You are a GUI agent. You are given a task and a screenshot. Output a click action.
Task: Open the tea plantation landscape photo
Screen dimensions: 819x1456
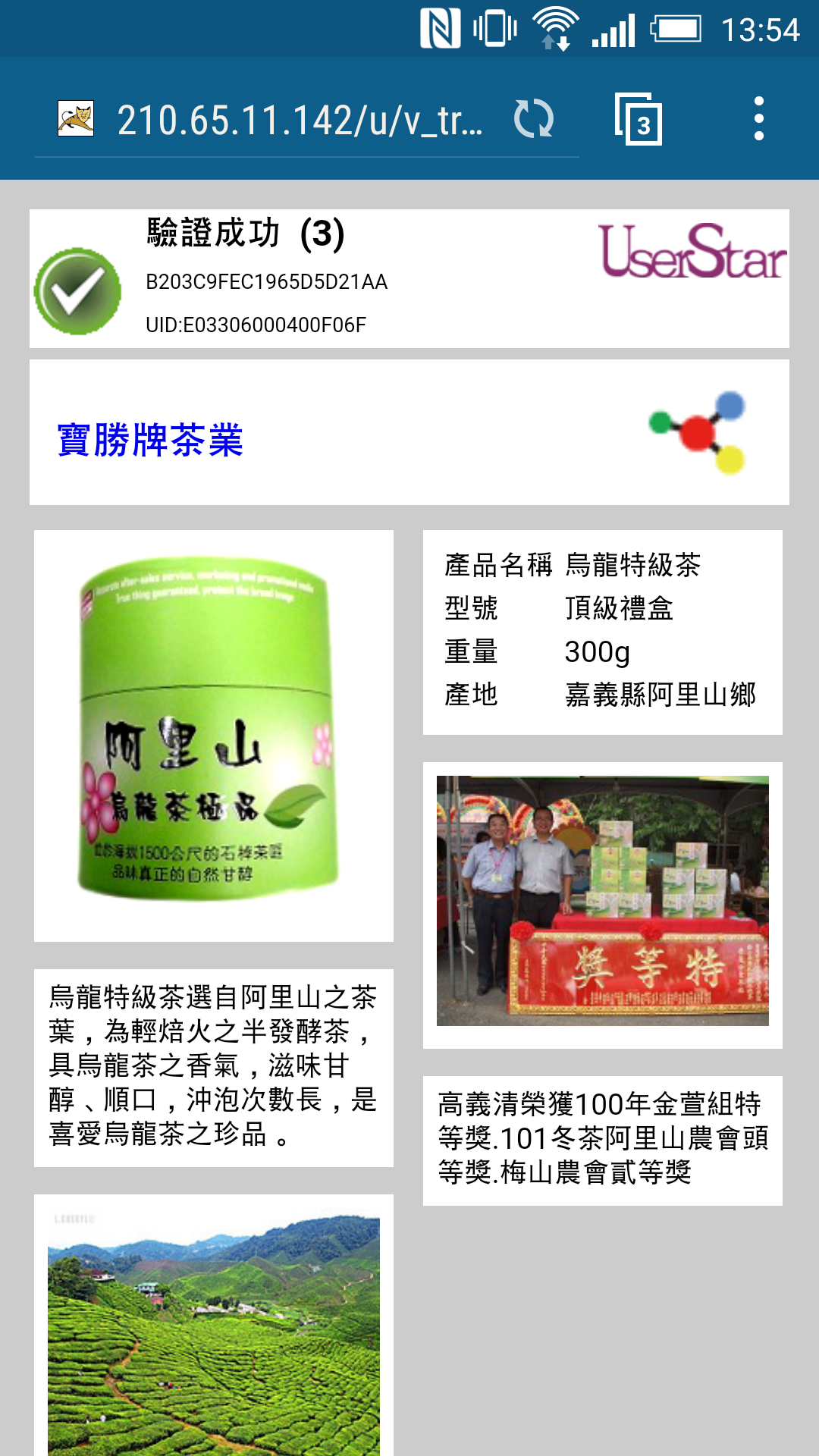click(213, 1335)
